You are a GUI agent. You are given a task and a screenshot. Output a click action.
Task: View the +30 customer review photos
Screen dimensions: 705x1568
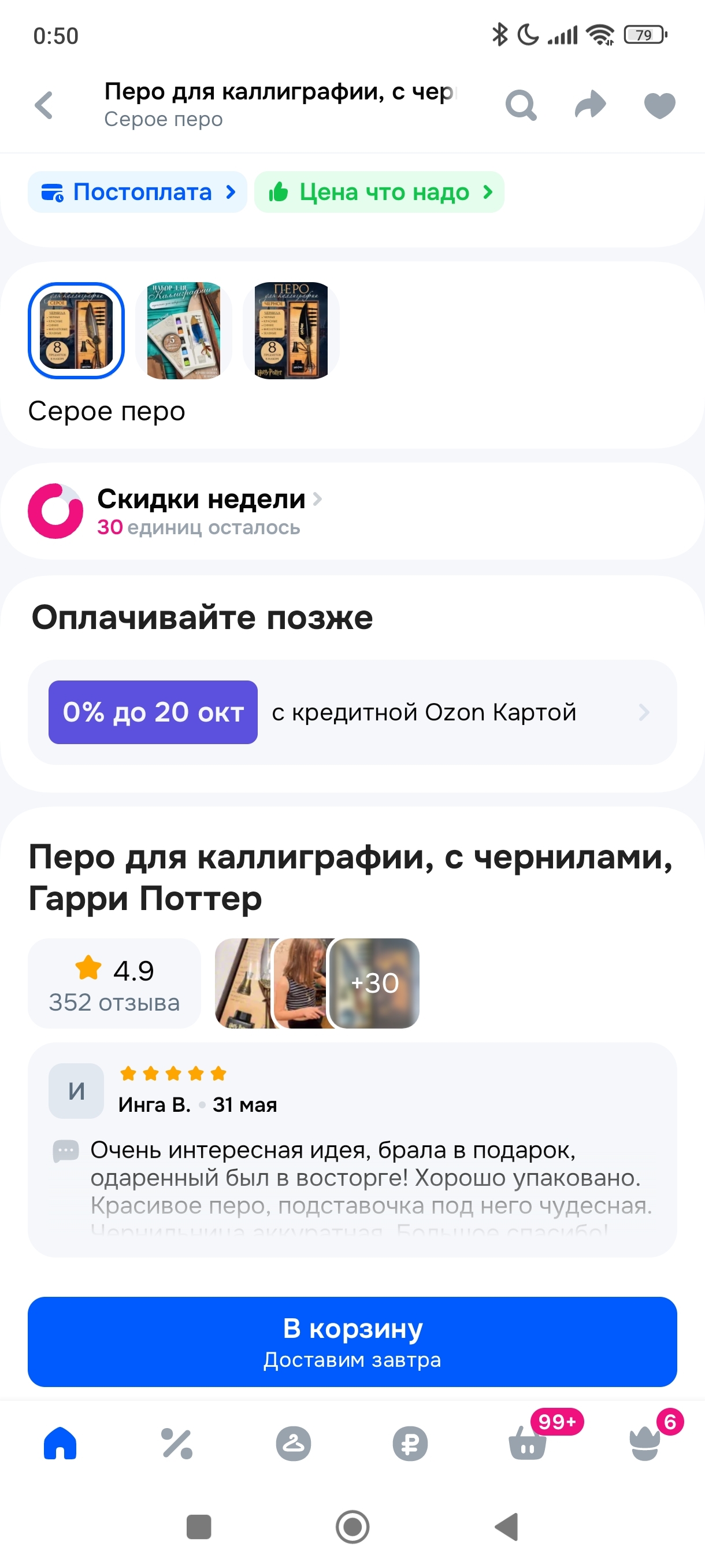pyautogui.click(x=374, y=983)
